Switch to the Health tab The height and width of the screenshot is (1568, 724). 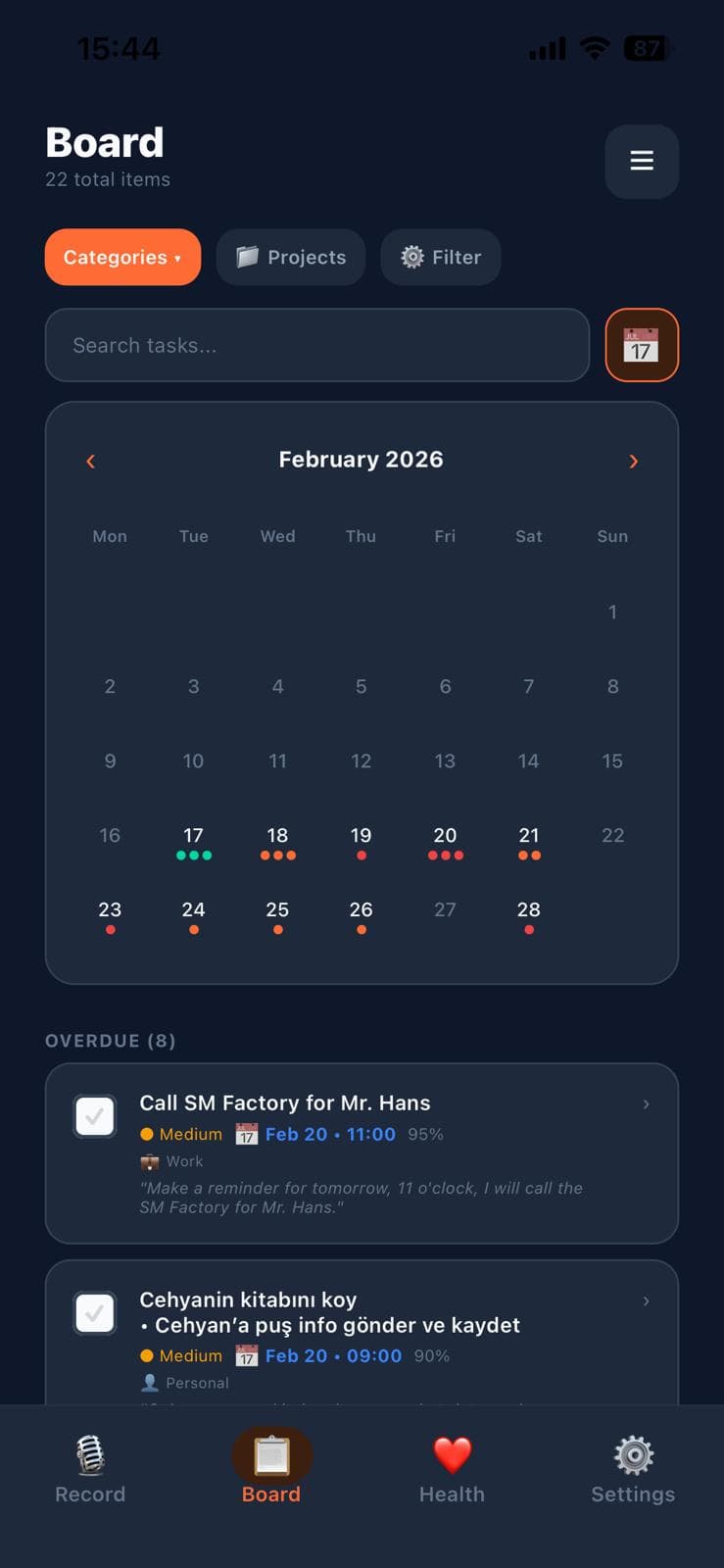452,1470
